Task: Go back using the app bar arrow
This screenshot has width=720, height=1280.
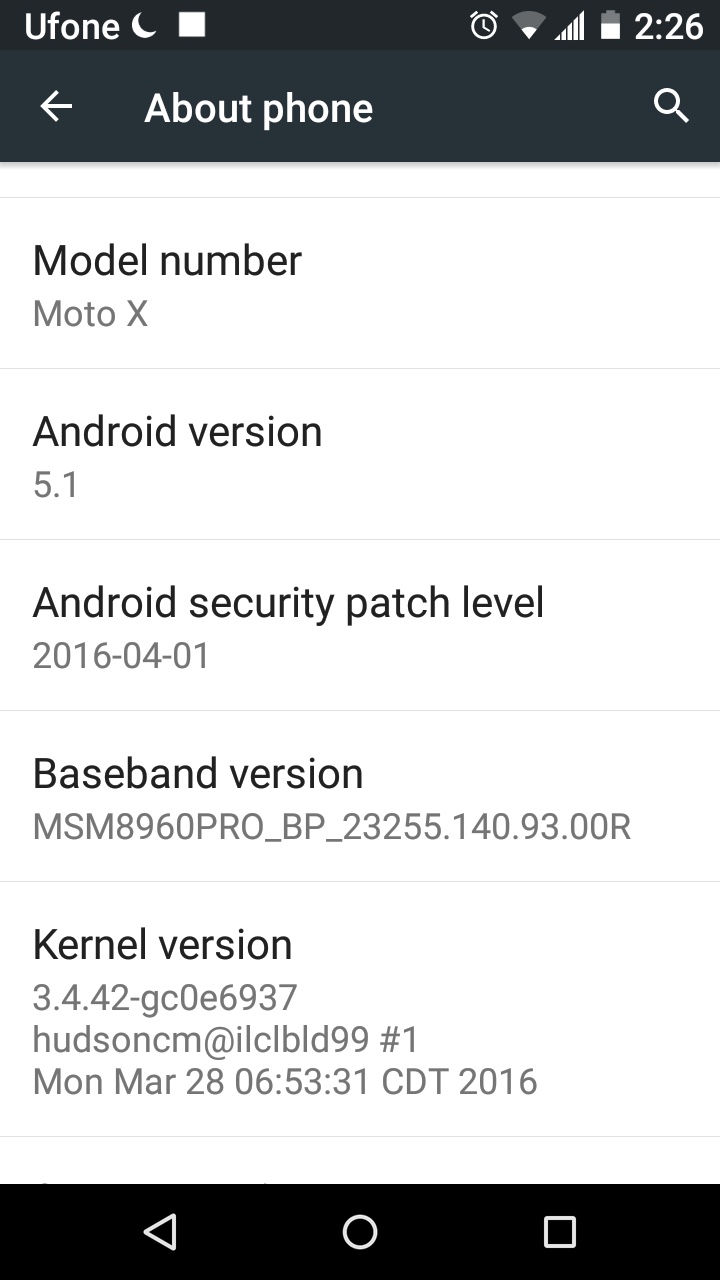Action: coord(56,106)
